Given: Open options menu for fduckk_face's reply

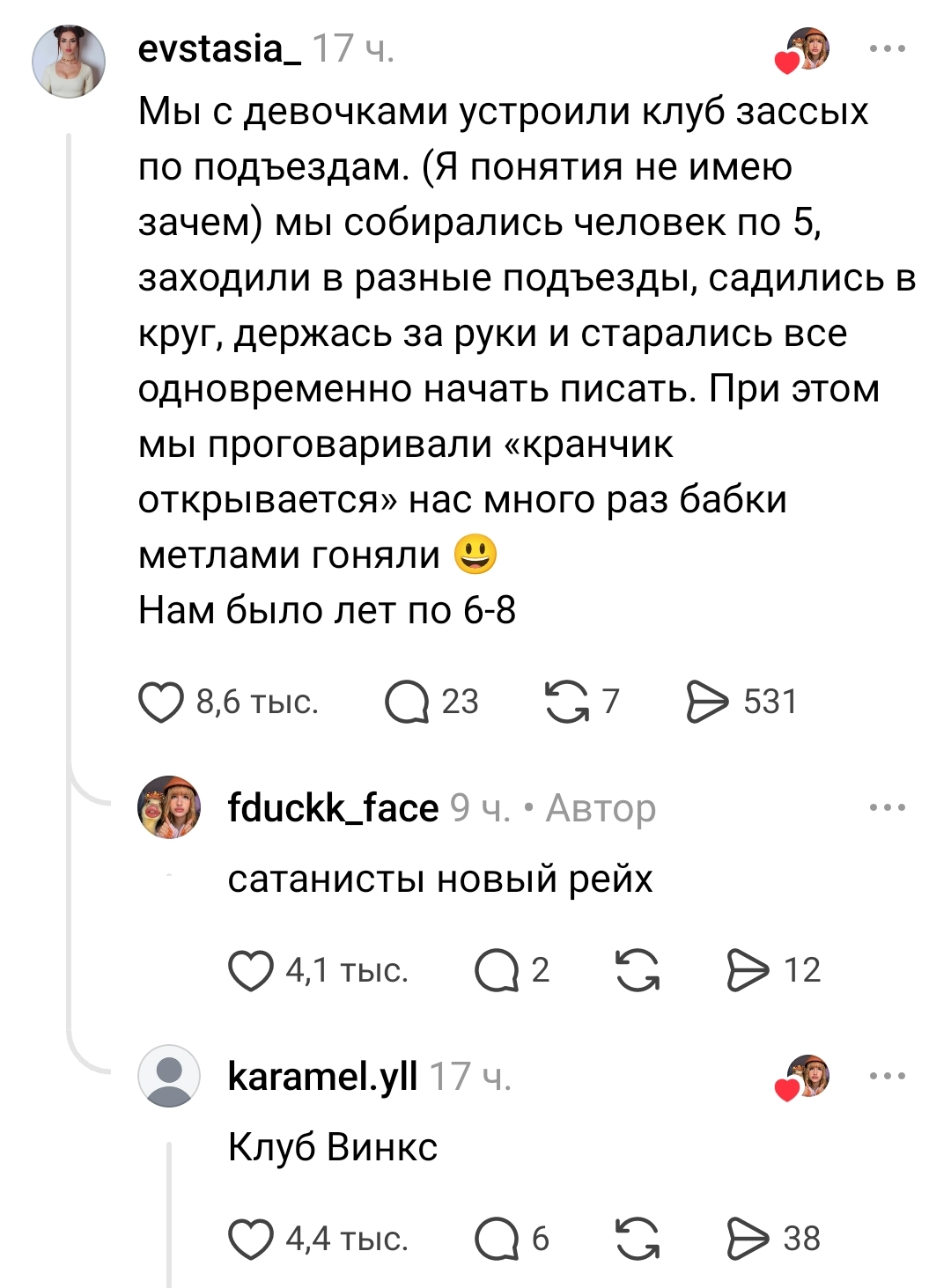Looking at the screenshot, I should 888,807.
